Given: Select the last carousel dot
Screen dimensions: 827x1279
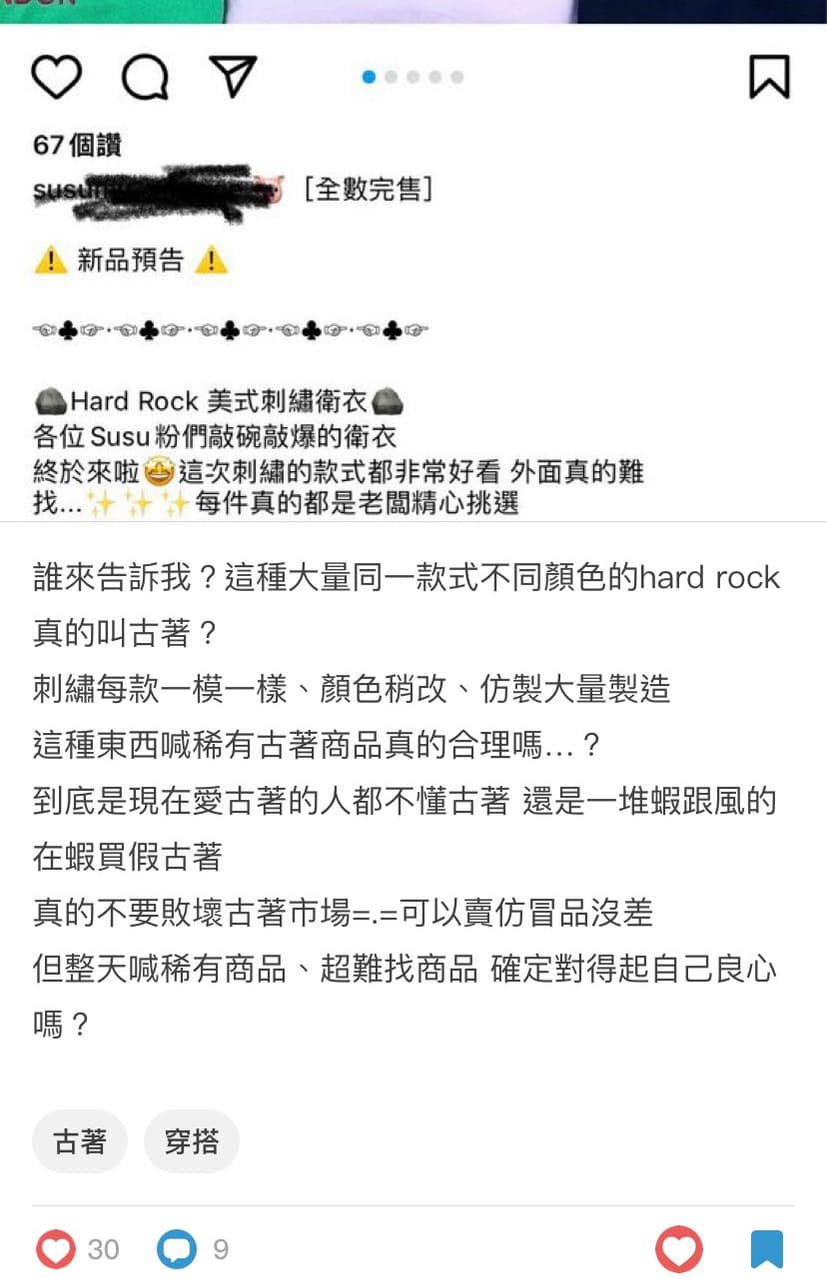Looking at the screenshot, I should coord(456,75).
